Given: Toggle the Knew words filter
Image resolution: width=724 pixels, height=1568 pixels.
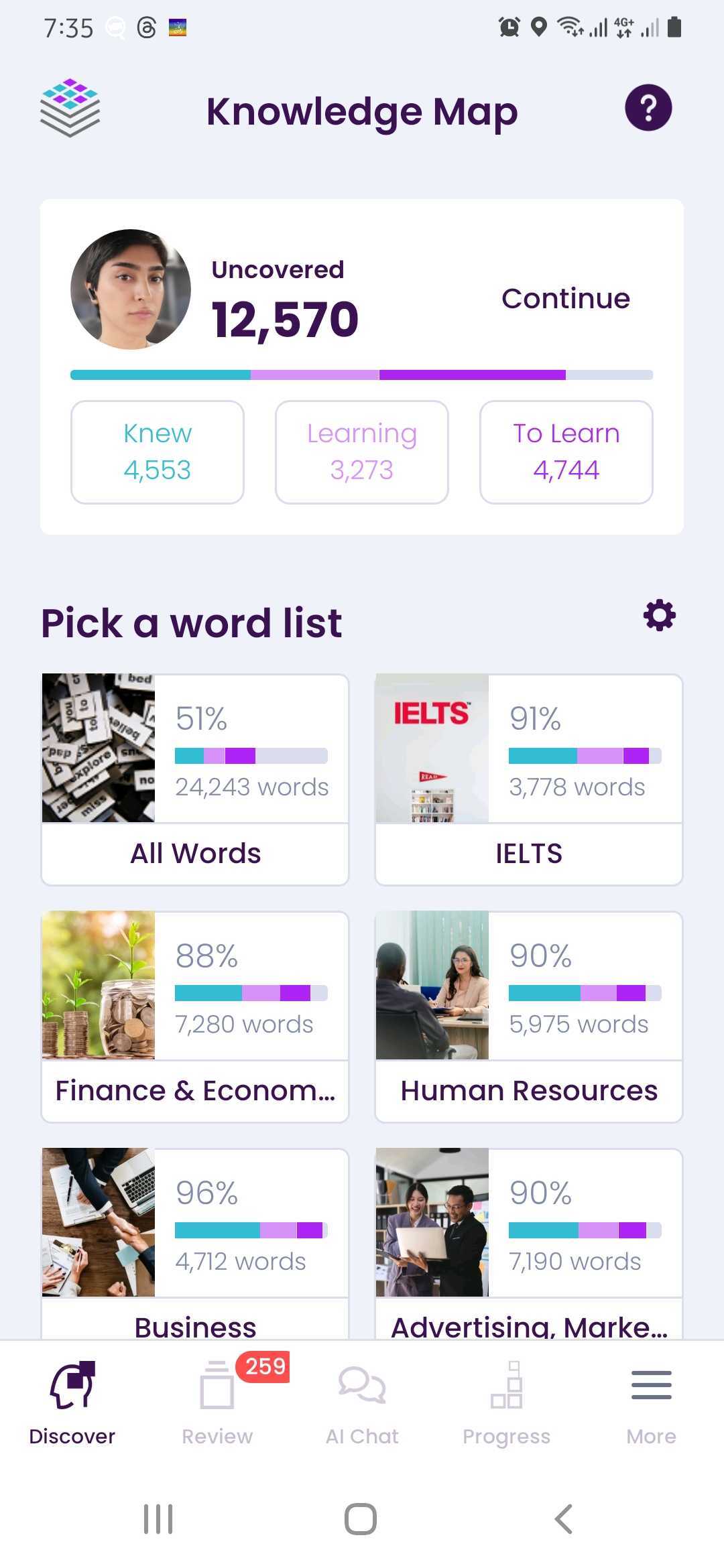Looking at the screenshot, I should pos(157,452).
